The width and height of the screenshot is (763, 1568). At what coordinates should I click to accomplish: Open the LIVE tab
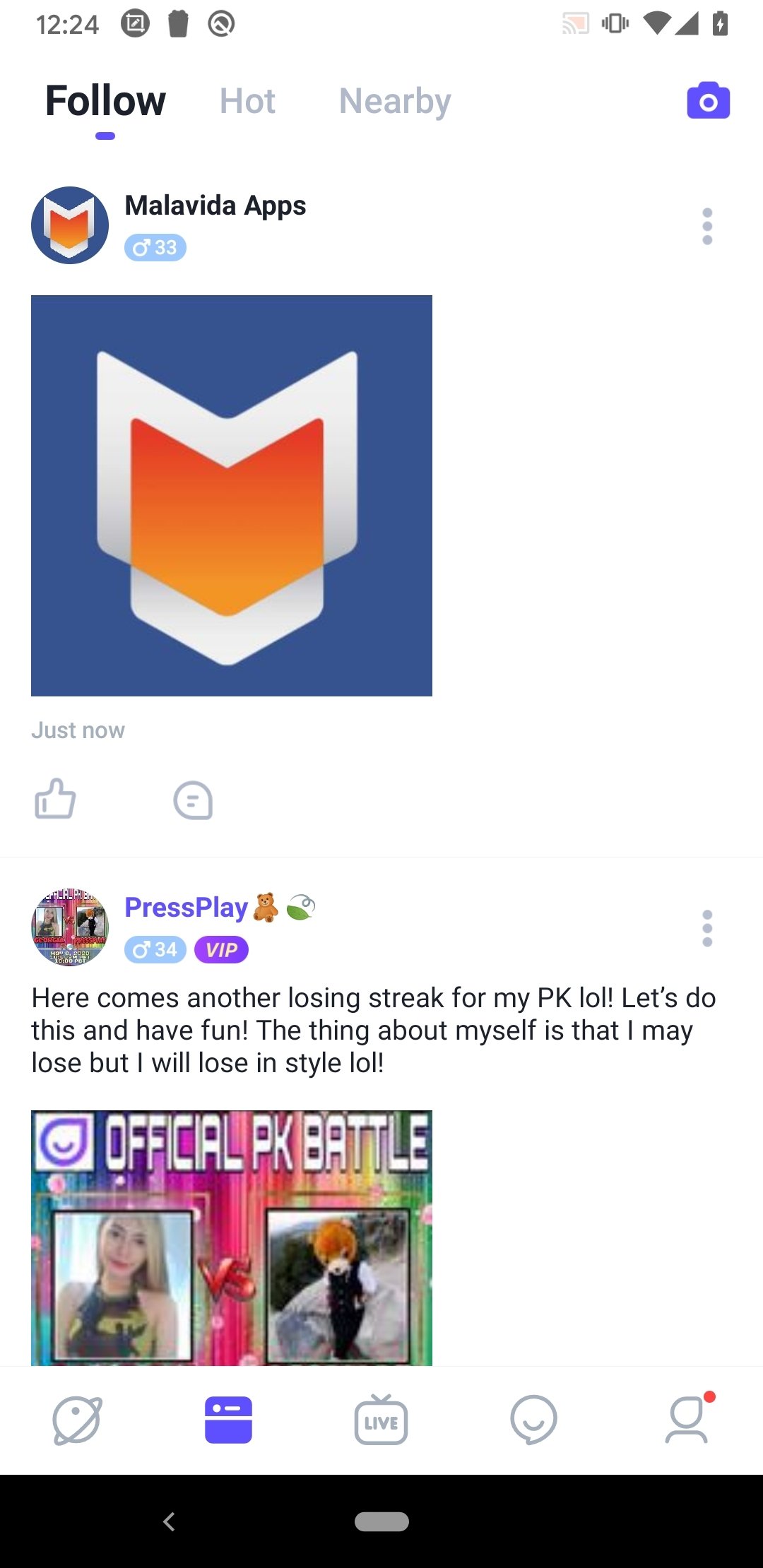pyautogui.click(x=381, y=1420)
